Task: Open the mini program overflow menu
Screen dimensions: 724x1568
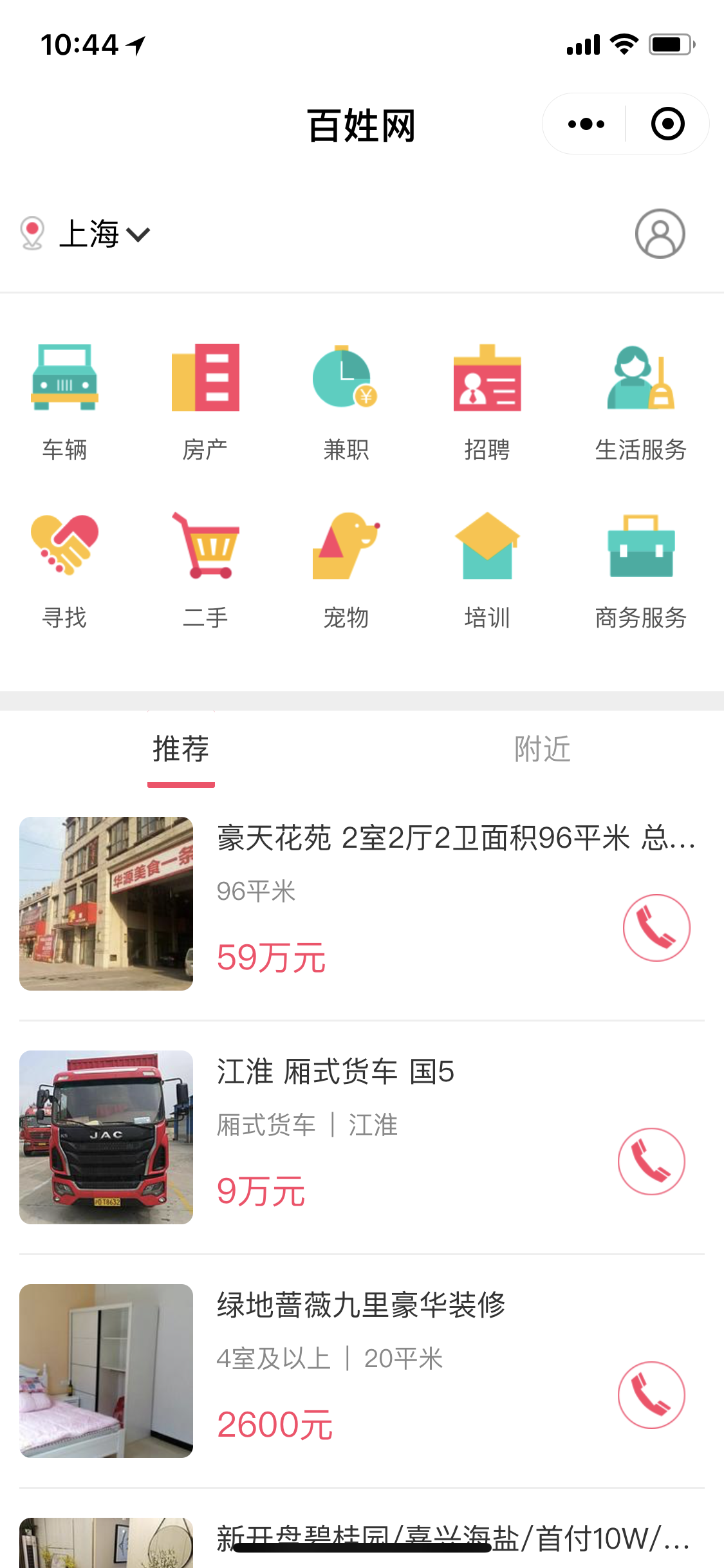Action: coord(586,124)
